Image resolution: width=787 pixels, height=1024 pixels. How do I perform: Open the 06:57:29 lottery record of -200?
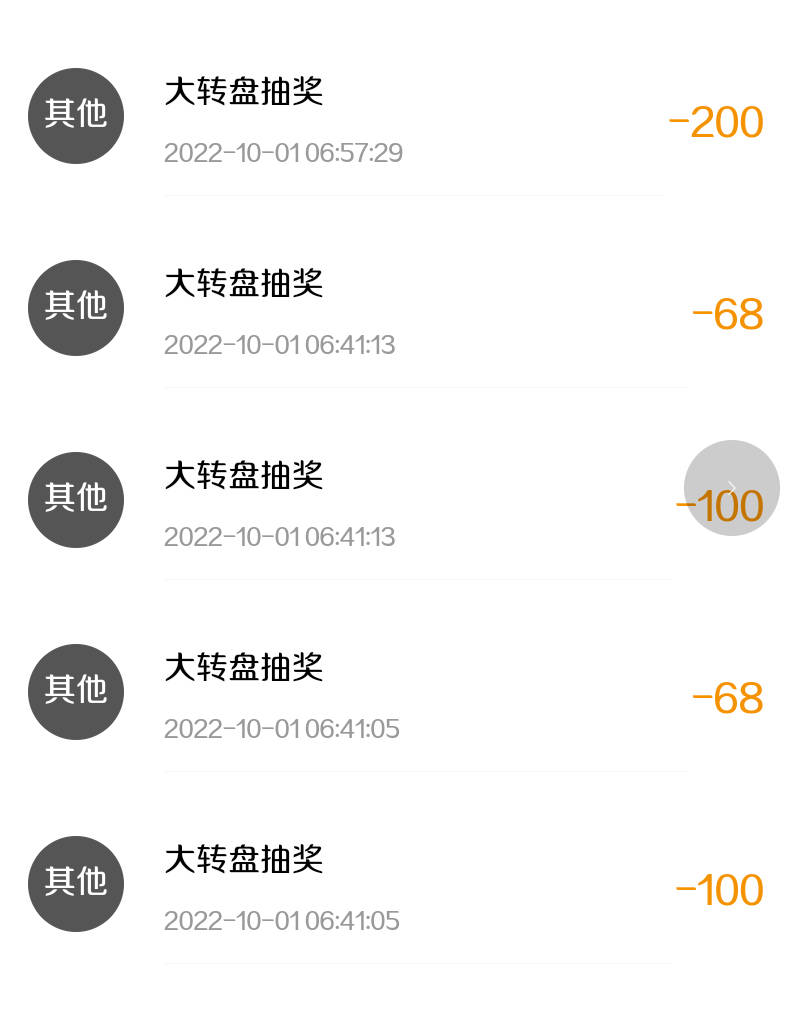400,120
